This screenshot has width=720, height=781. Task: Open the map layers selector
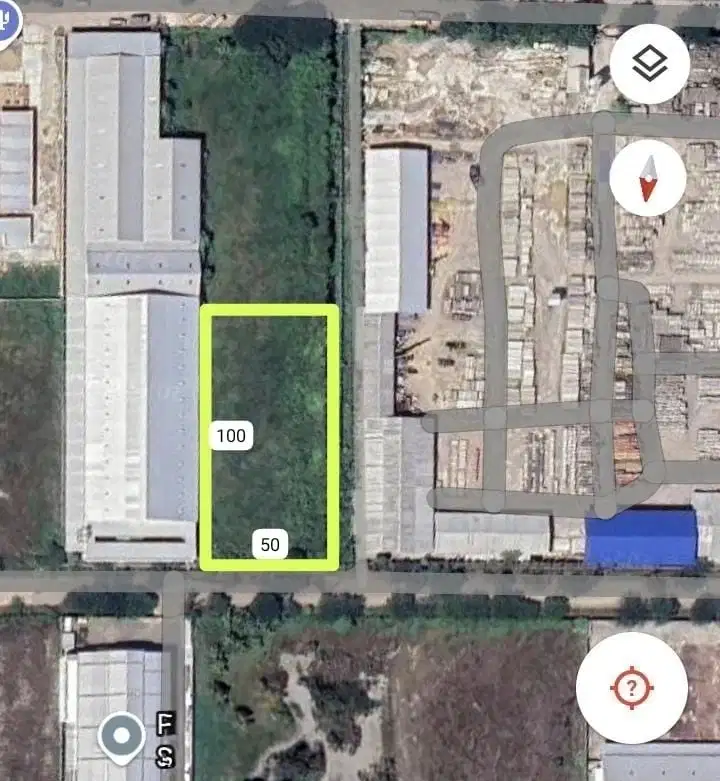tap(650, 65)
